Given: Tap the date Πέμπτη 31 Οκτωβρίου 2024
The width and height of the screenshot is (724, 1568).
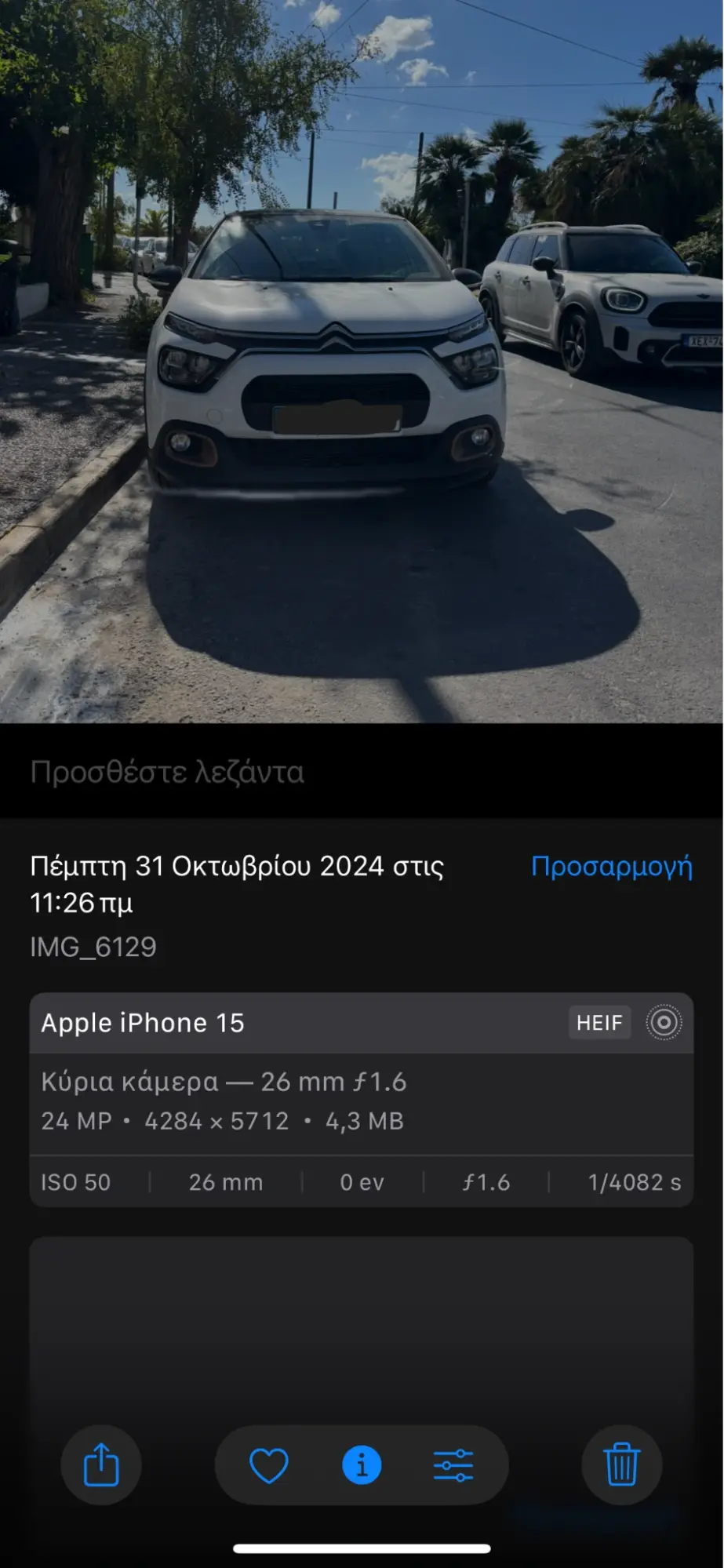Looking at the screenshot, I should click(x=235, y=867).
